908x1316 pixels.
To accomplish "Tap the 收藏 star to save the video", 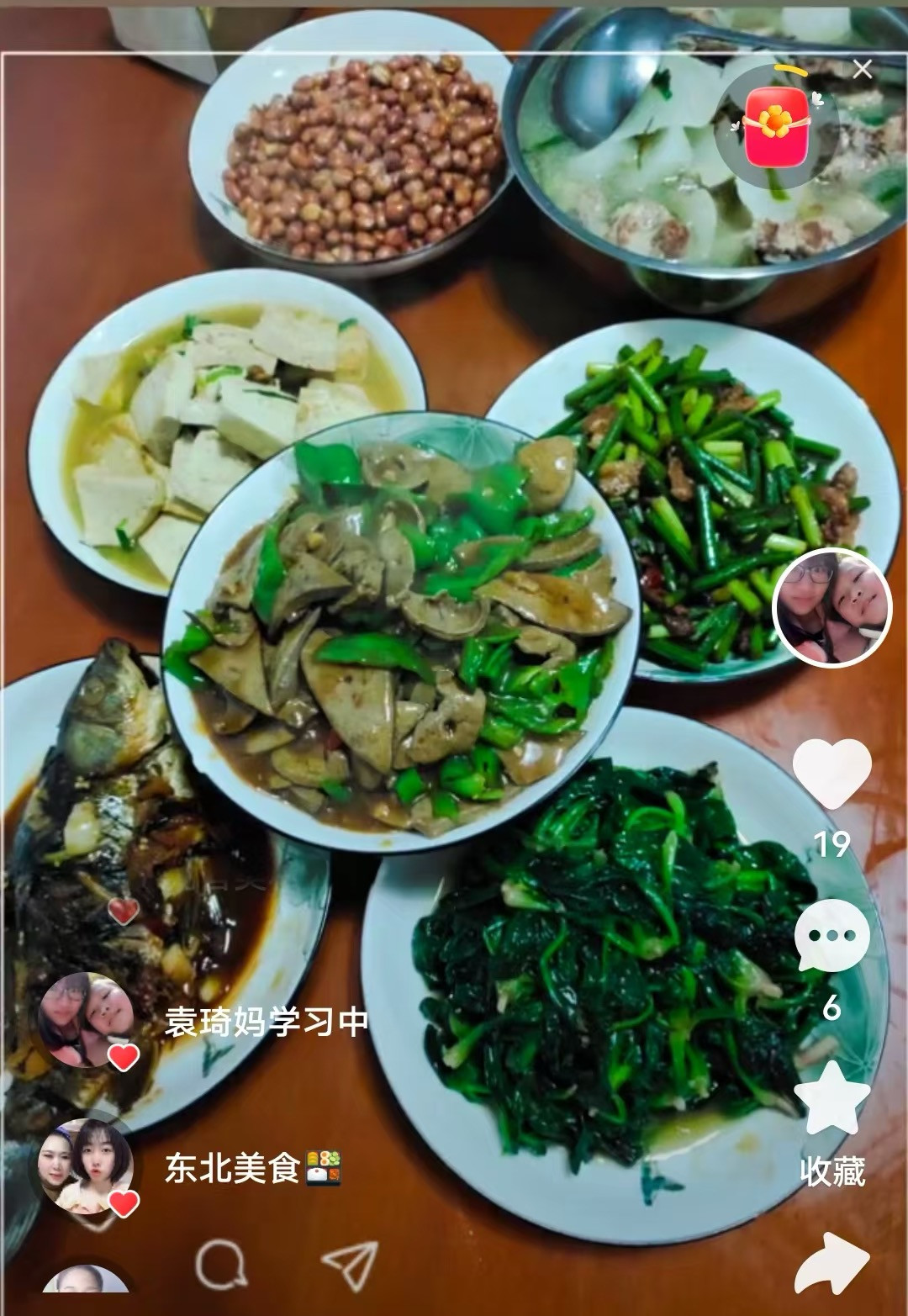I will coord(831,1098).
